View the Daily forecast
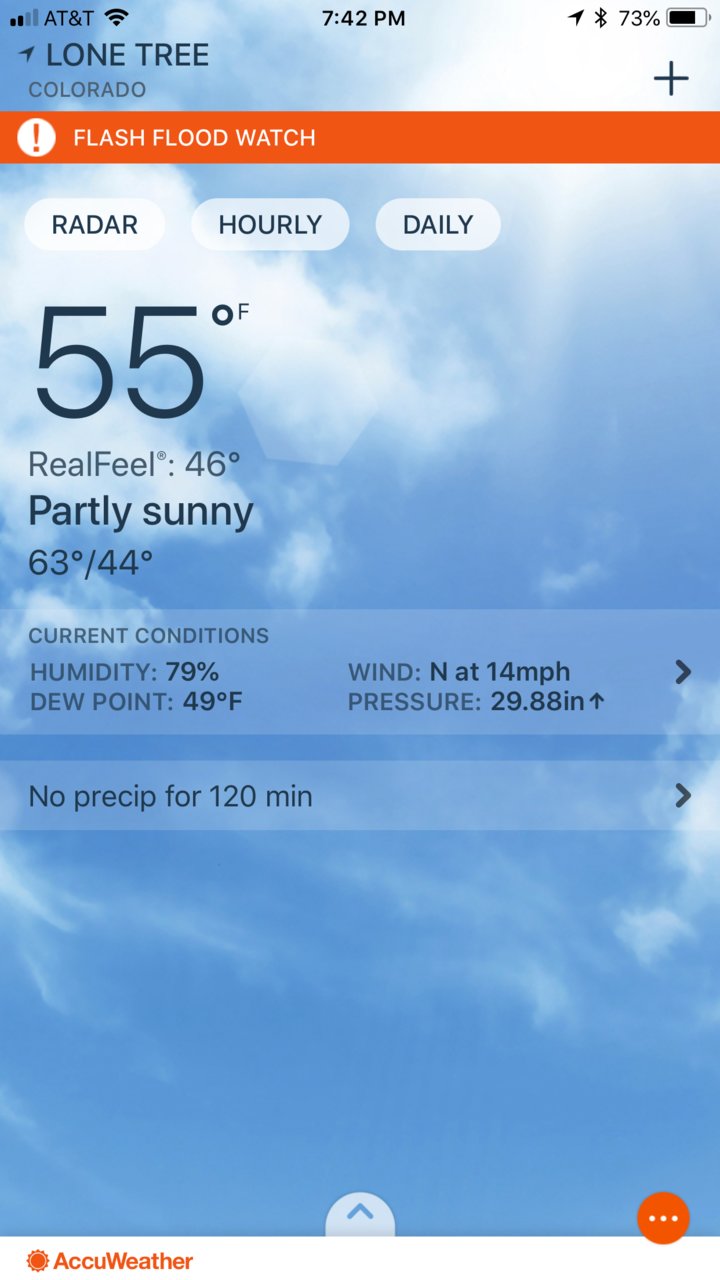 coord(437,225)
